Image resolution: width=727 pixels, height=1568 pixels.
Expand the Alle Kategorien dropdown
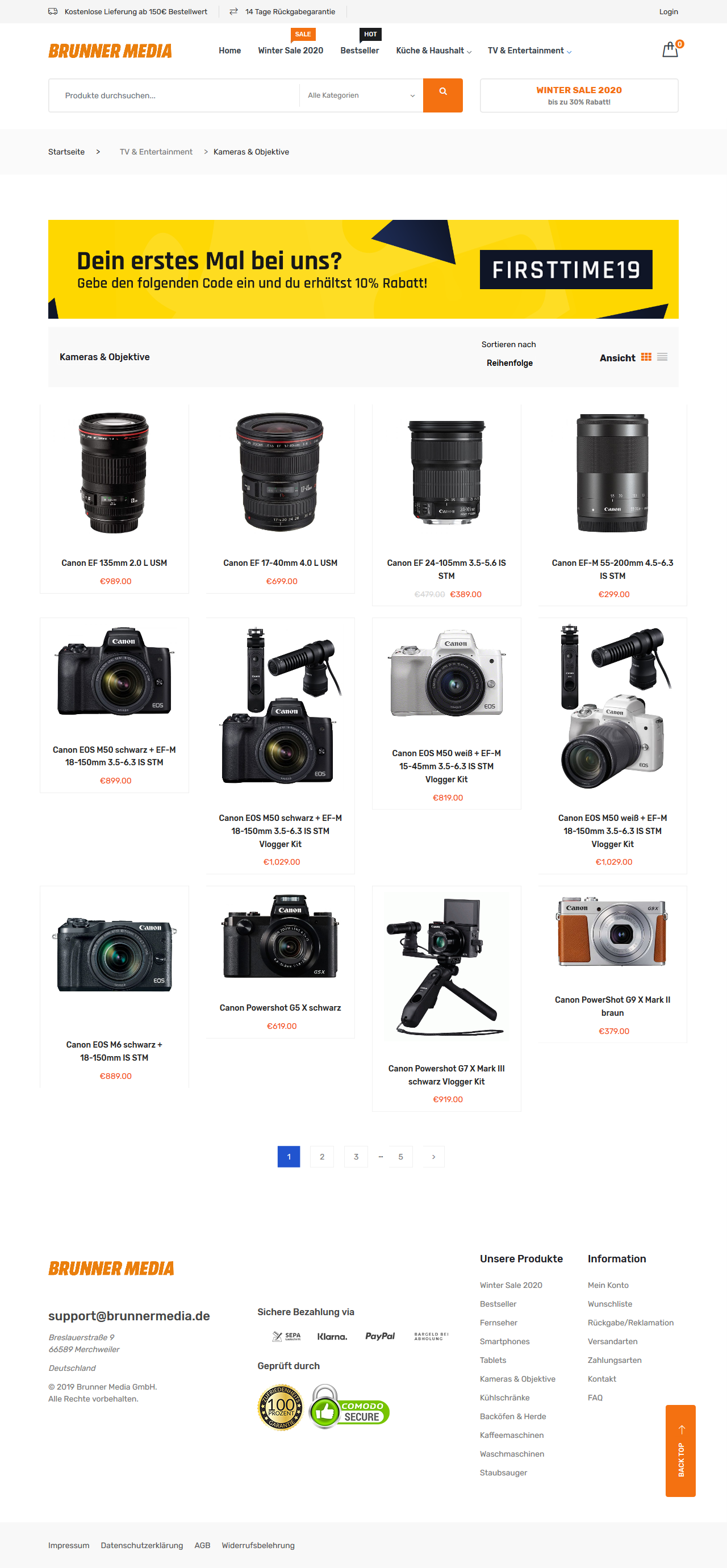coord(361,95)
